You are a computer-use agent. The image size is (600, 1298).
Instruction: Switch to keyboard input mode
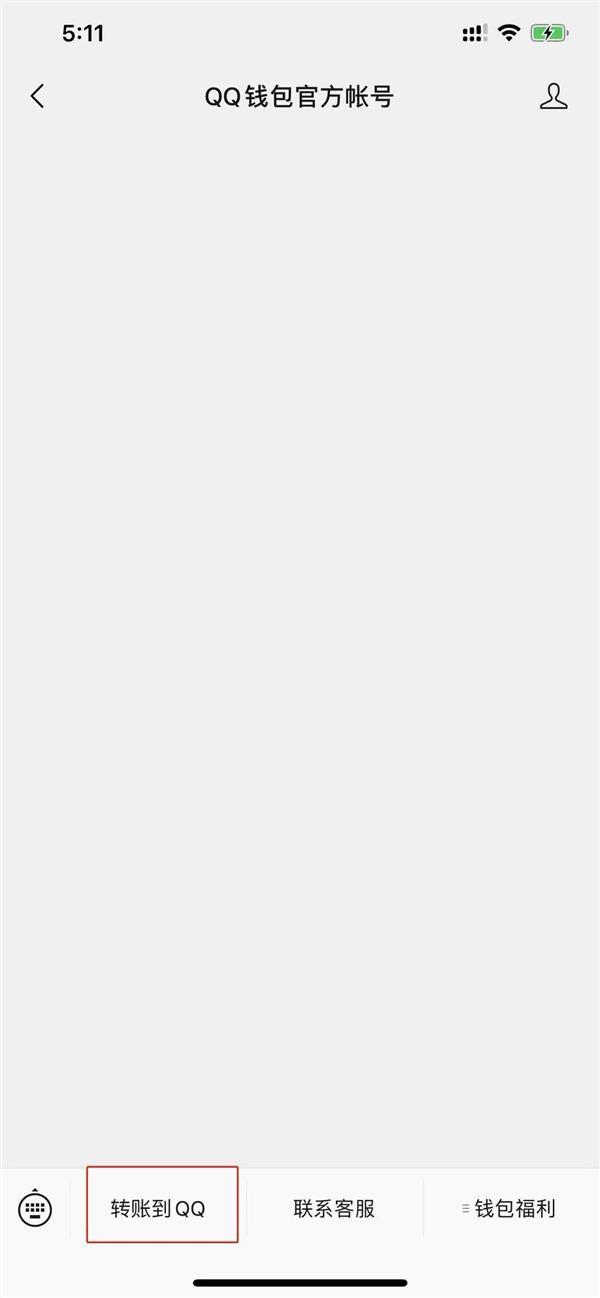pyautogui.click(x=35, y=1208)
